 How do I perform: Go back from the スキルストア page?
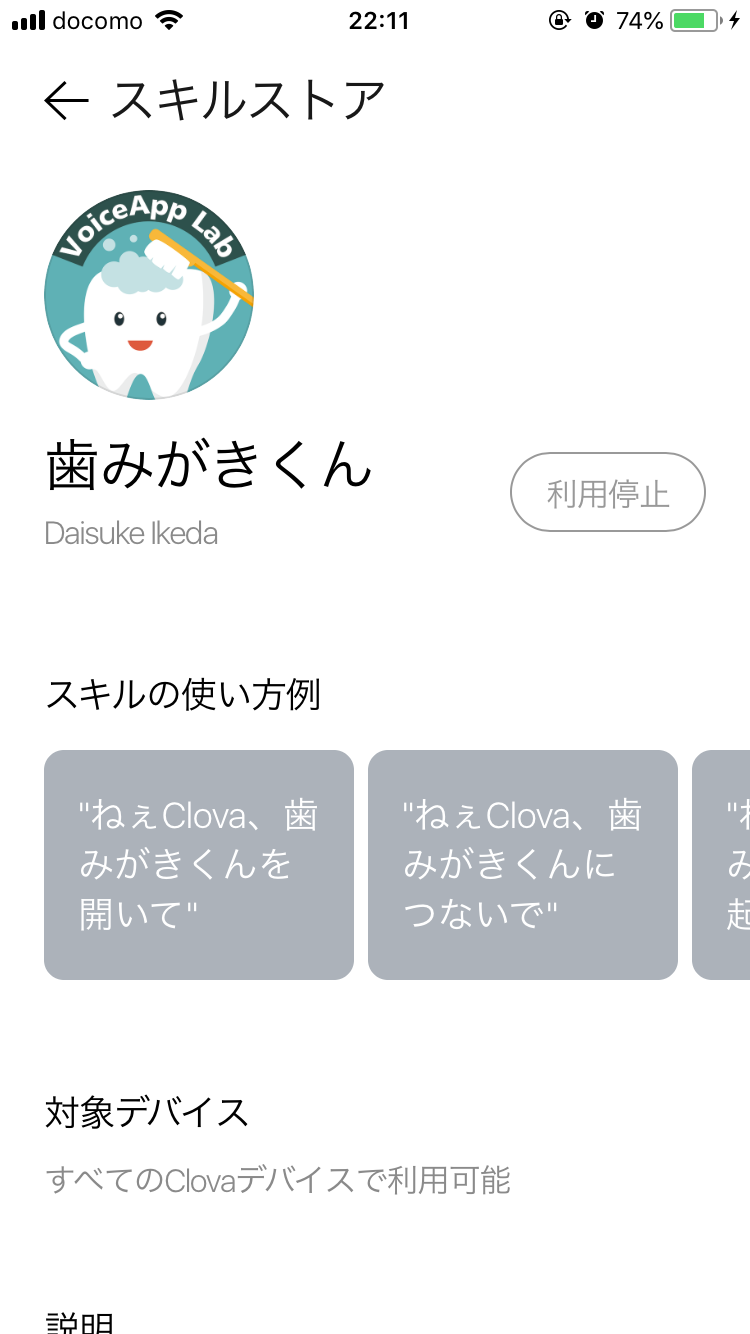click(x=67, y=101)
